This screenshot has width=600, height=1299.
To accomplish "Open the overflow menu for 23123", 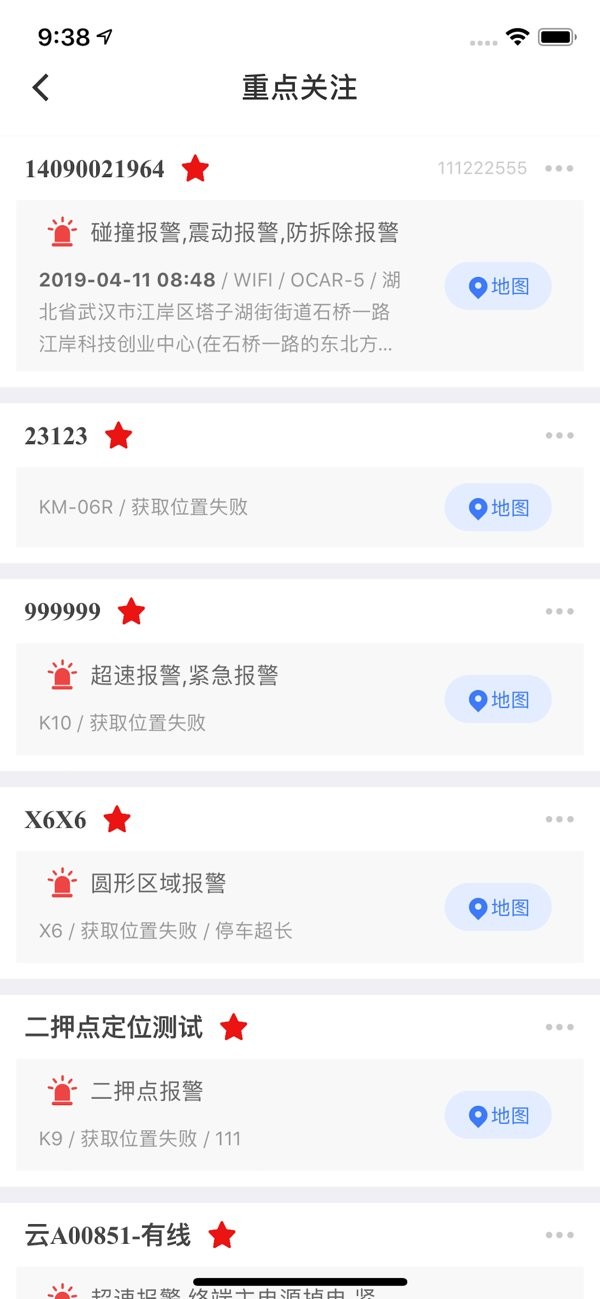I will 559,435.
